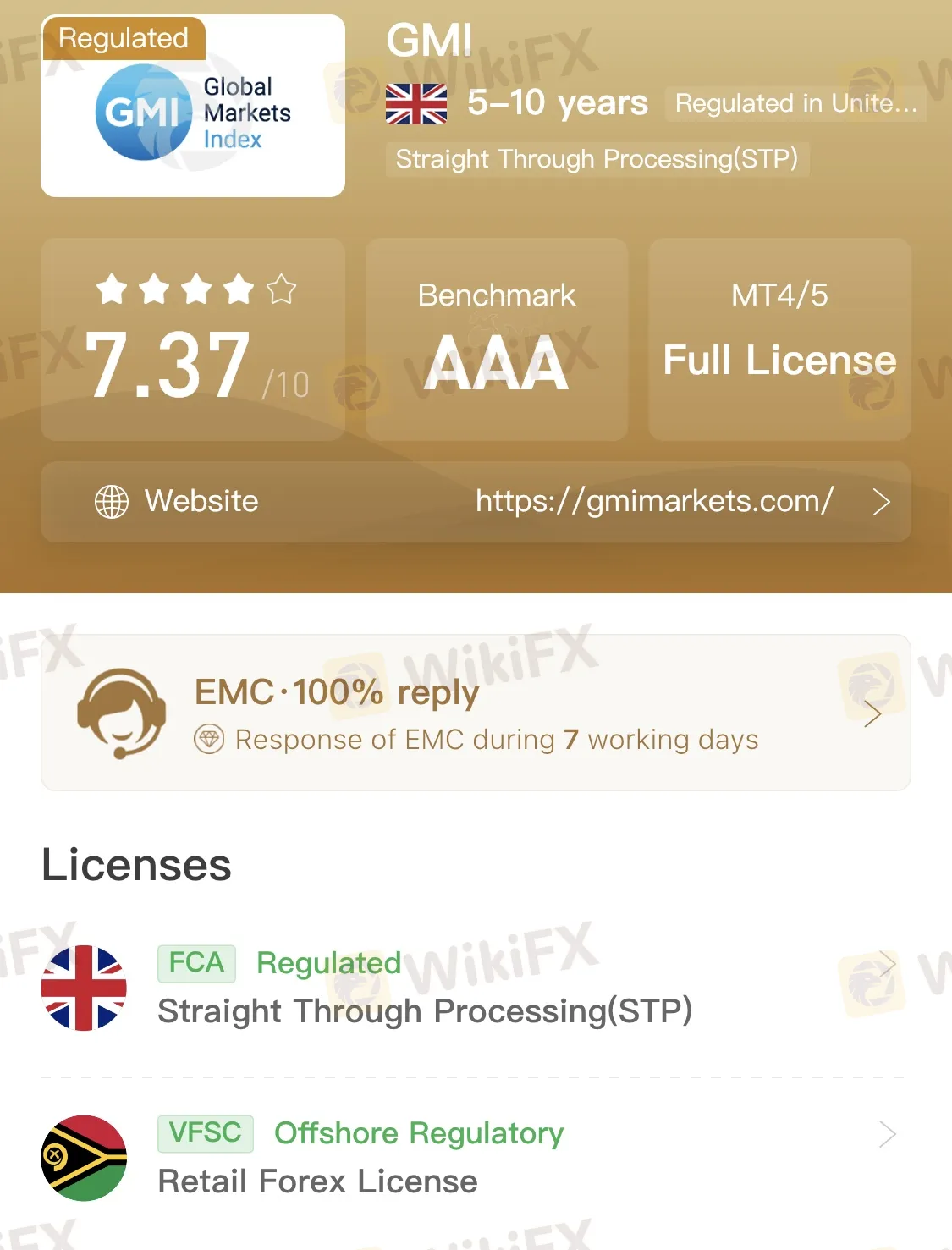Open the Benchmark AAA card
This screenshot has width=952, height=1250.
pos(497,339)
